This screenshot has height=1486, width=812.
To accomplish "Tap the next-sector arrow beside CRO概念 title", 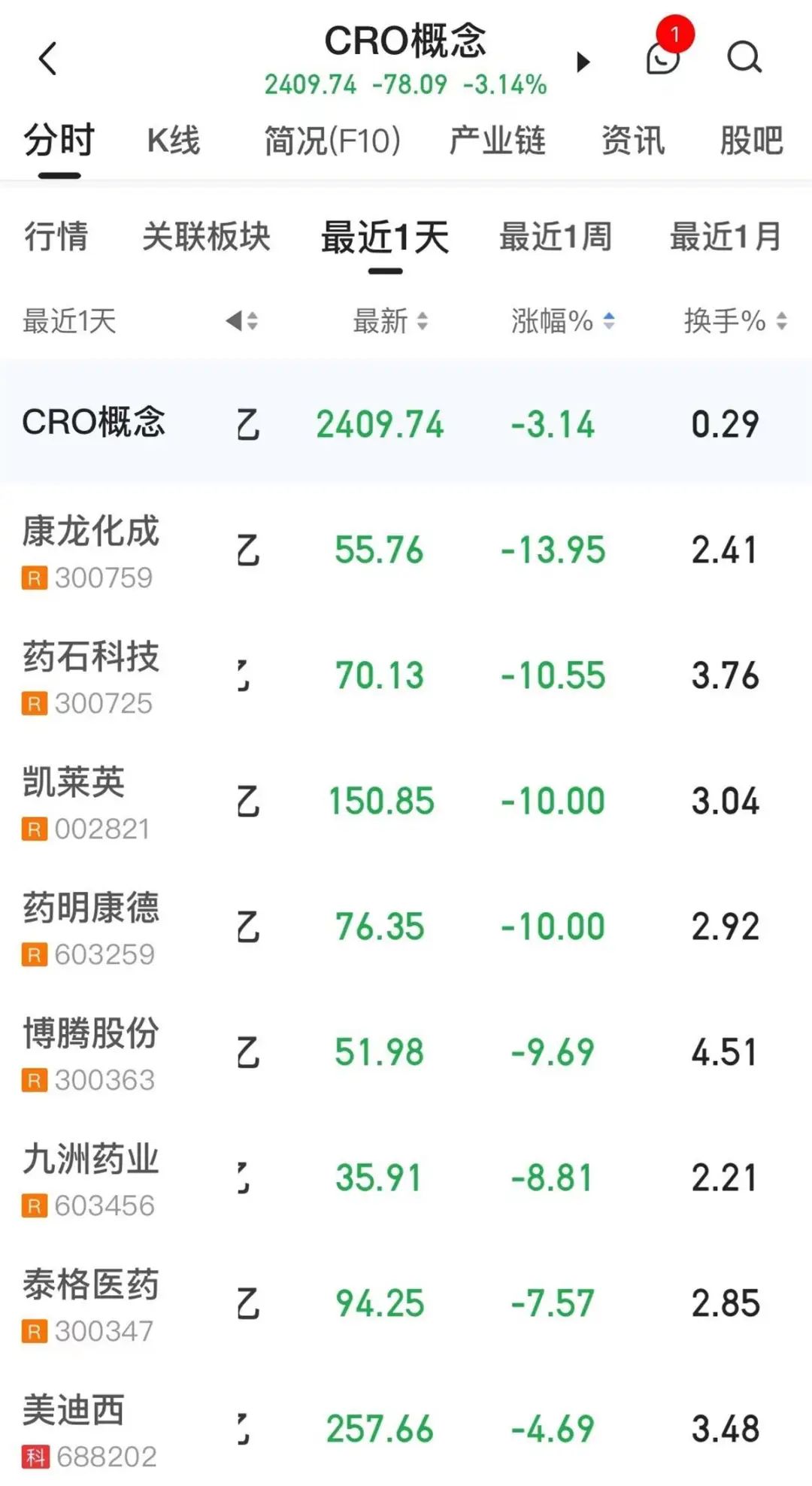I will (583, 61).
